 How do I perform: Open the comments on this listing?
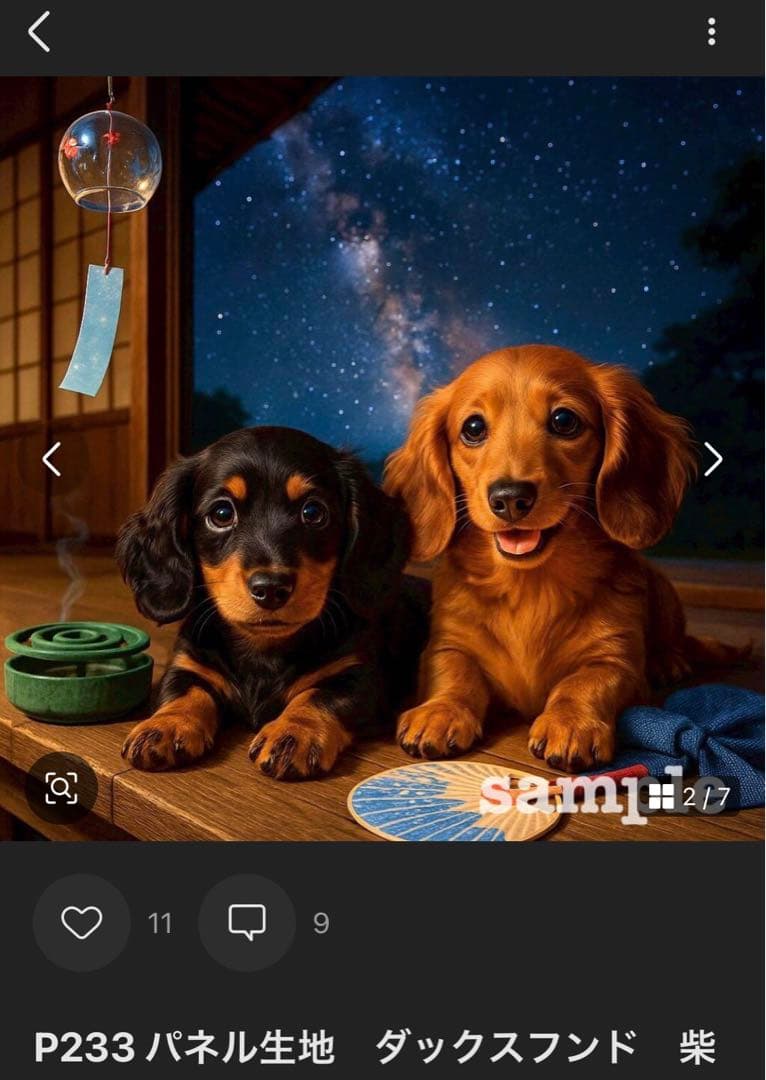(x=247, y=922)
